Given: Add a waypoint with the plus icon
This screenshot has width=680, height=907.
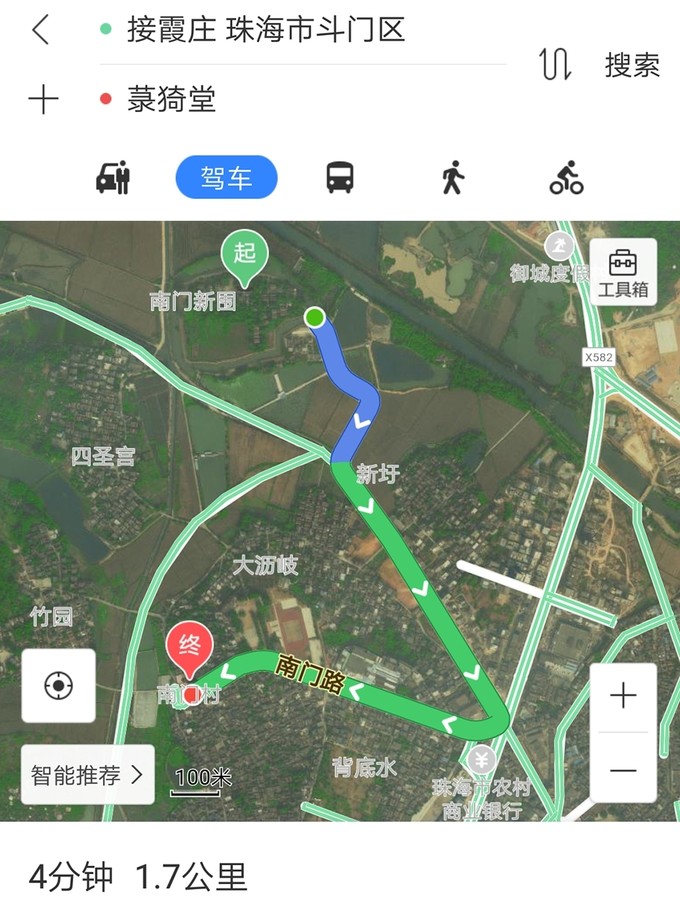Looking at the screenshot, I should pyautogui.click(x=43, y=100).
